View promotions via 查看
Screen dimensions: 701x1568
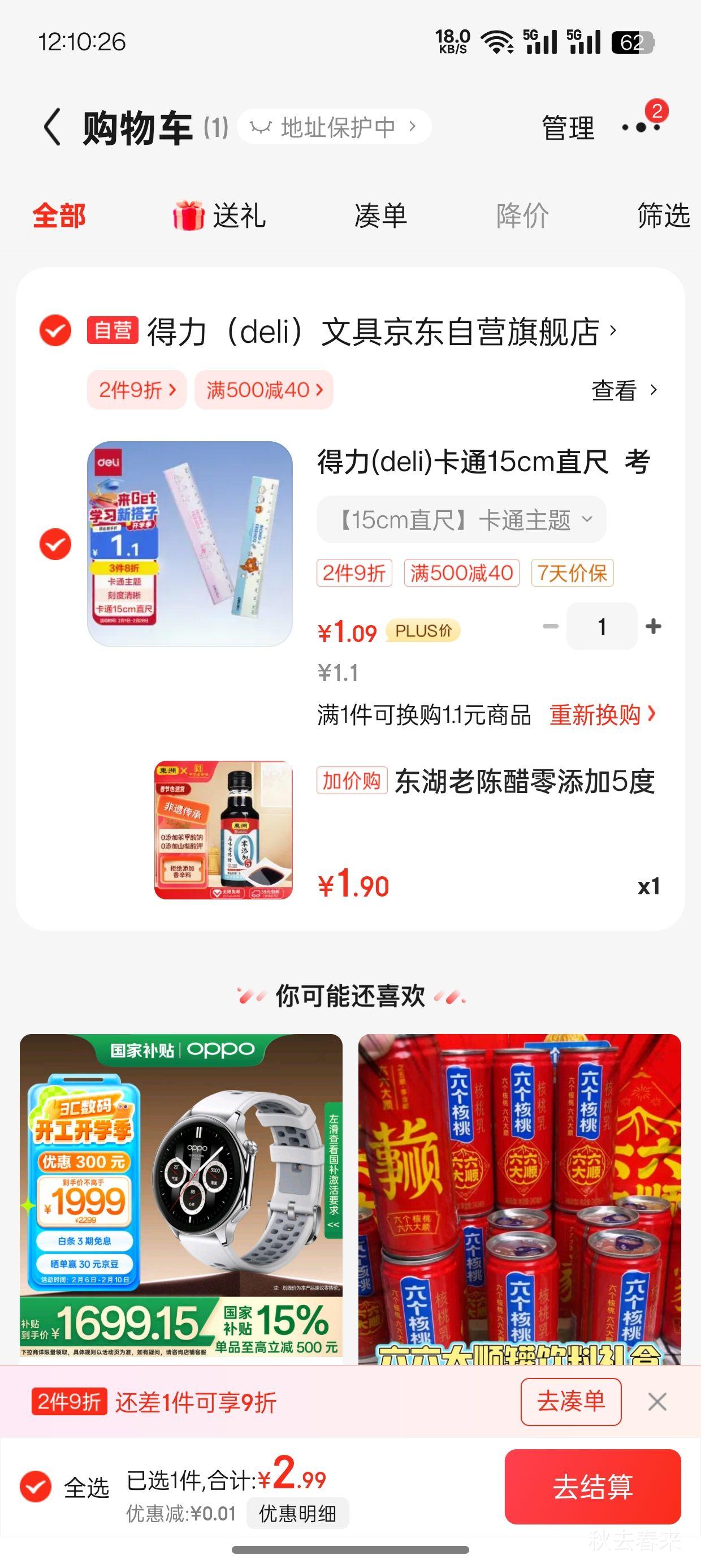pyautogui.click(x=624, y=390)
